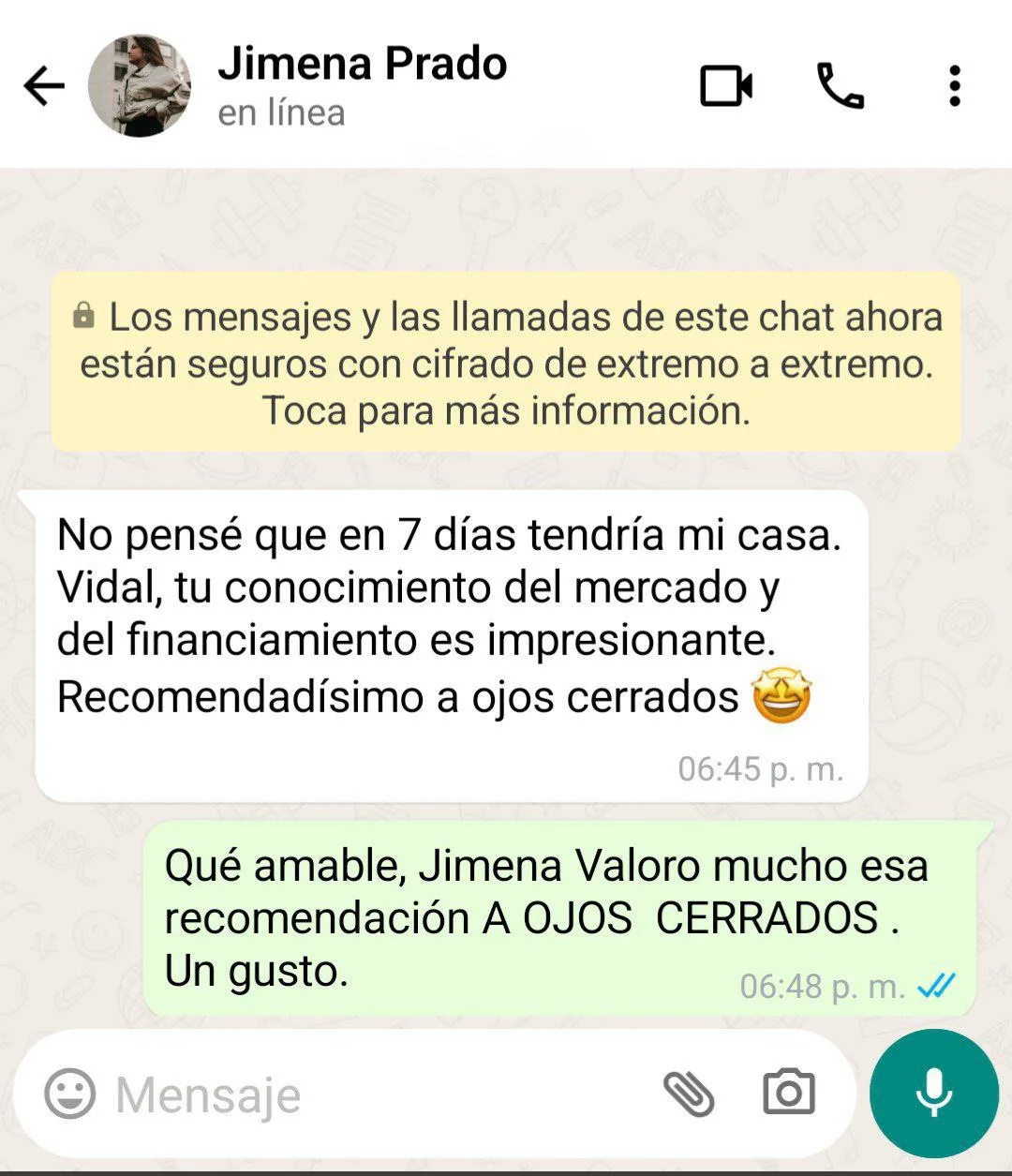Tap the blue double check marks
The image size is (1012, 1176).
(936, 985)
